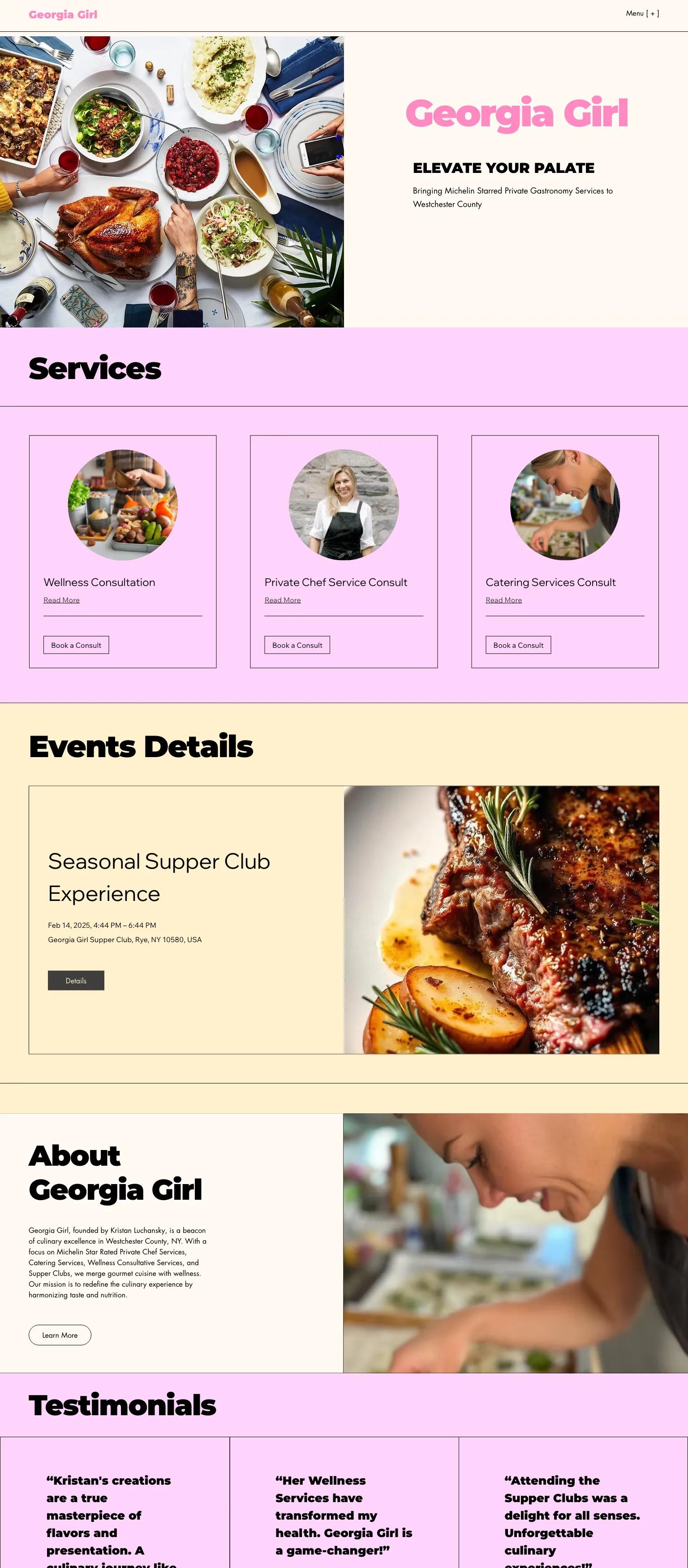This screenshot has height=1568, width=688.
Task: Read more about Wellness Consultation
Action: [x=61, y=600]
